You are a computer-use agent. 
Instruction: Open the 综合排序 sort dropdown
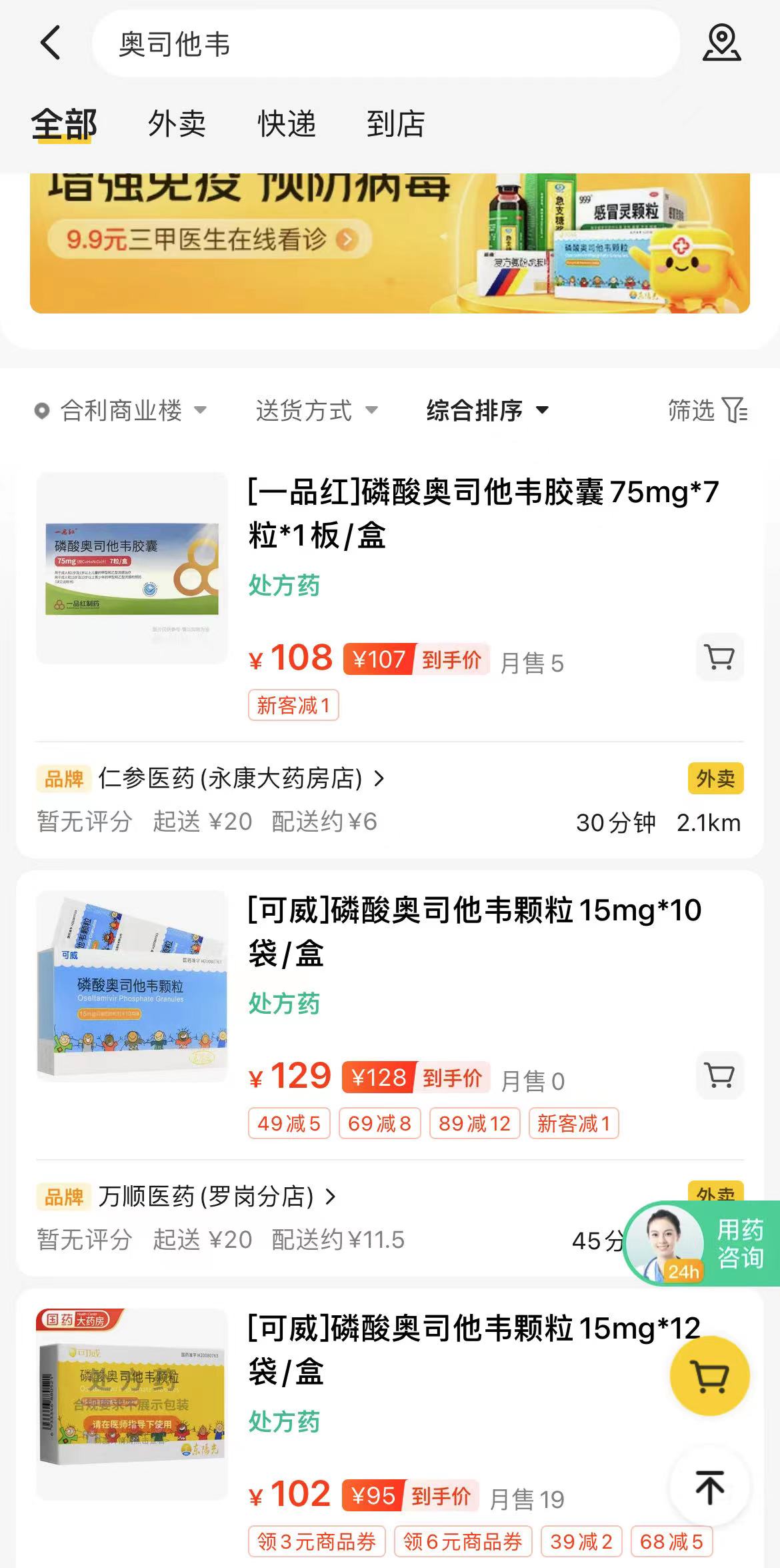pyautogui.click(x=487, y=411)
